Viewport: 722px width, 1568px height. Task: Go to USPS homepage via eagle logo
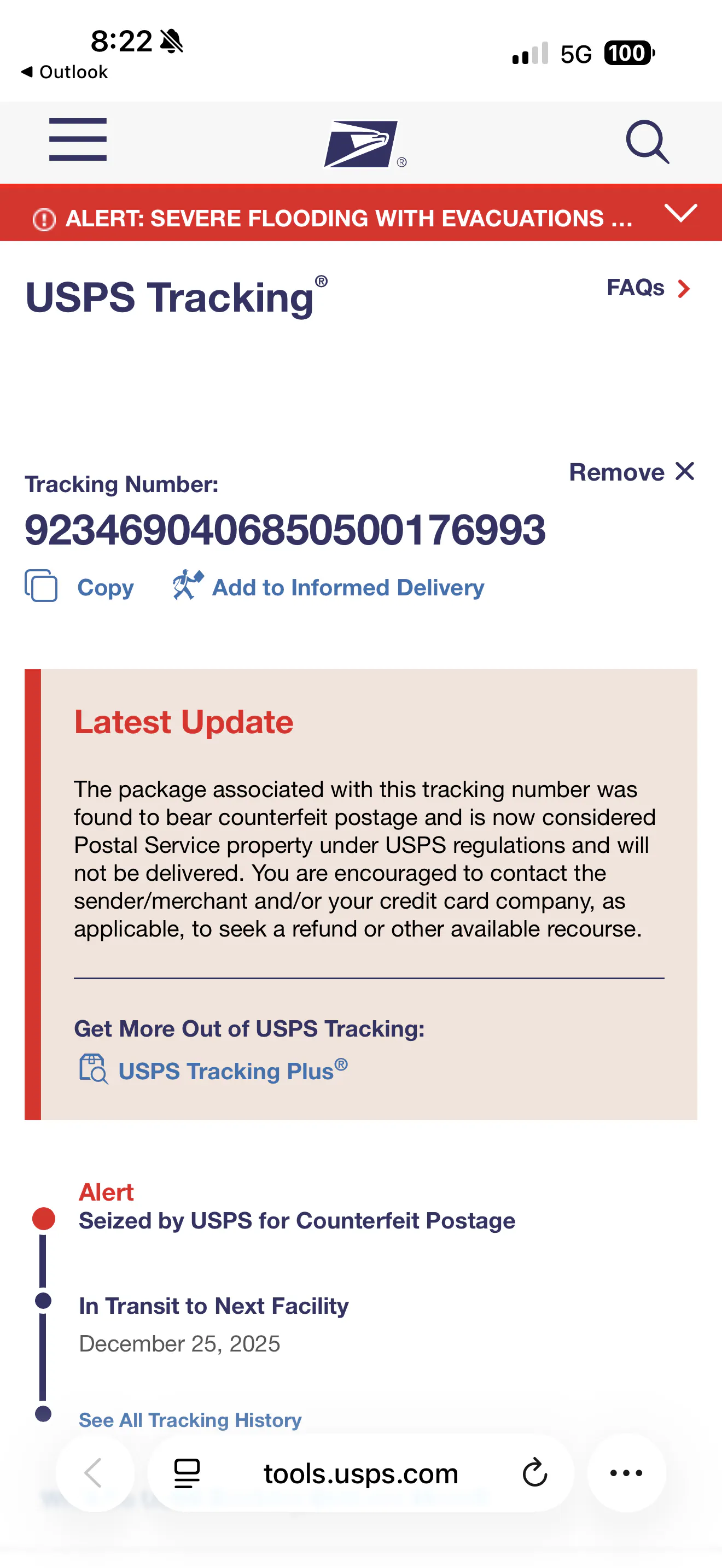coord(362,144)
